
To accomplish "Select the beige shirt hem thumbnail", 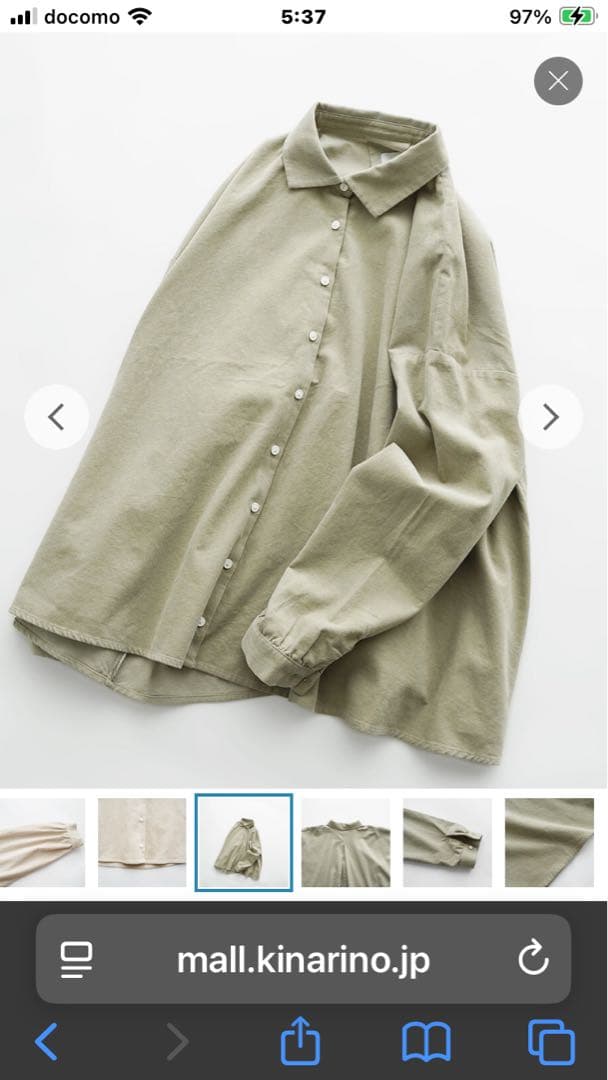I will 142,842.
